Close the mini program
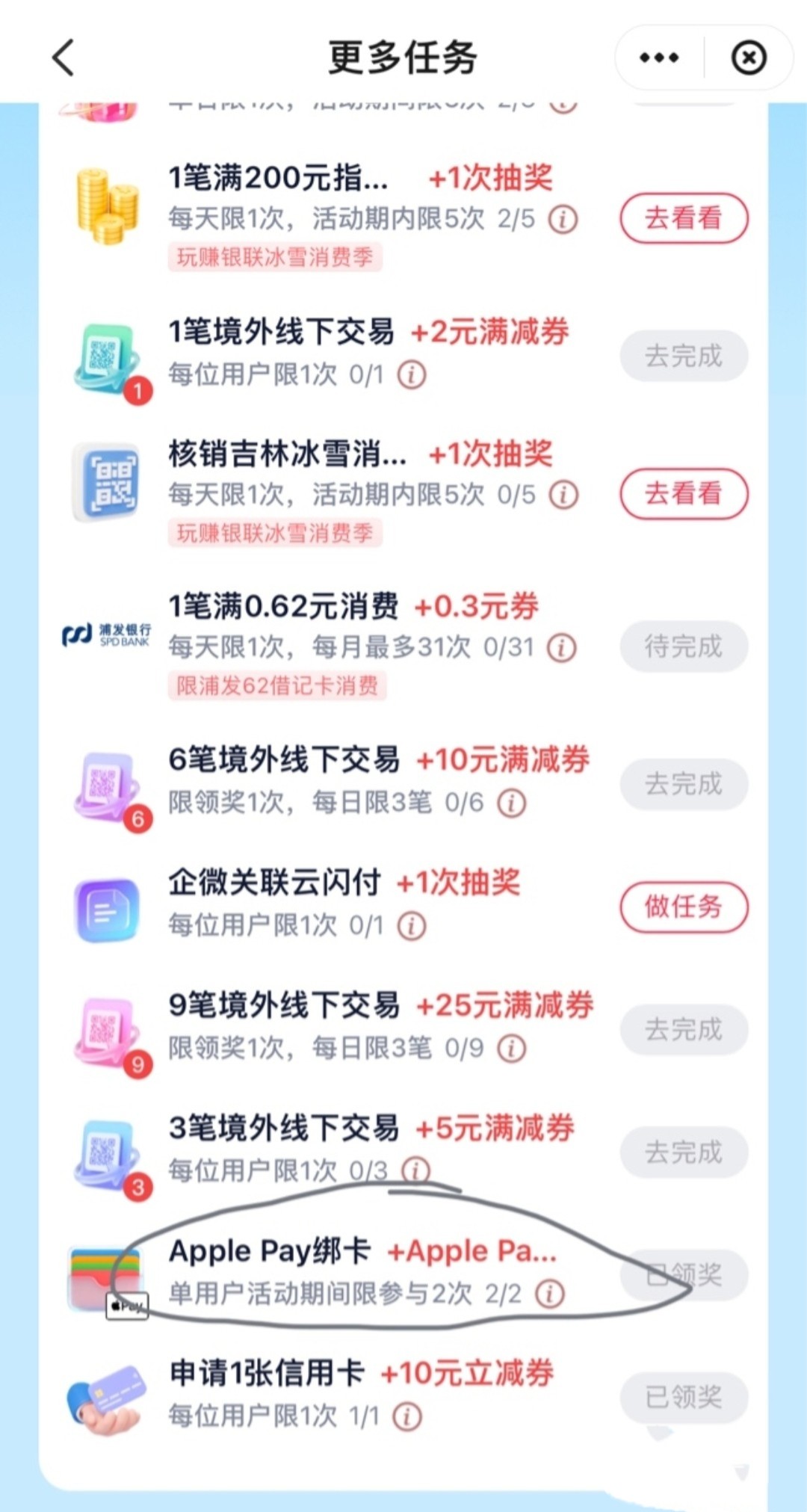Viewport: 807px width, 1512px height. [748, 58]
